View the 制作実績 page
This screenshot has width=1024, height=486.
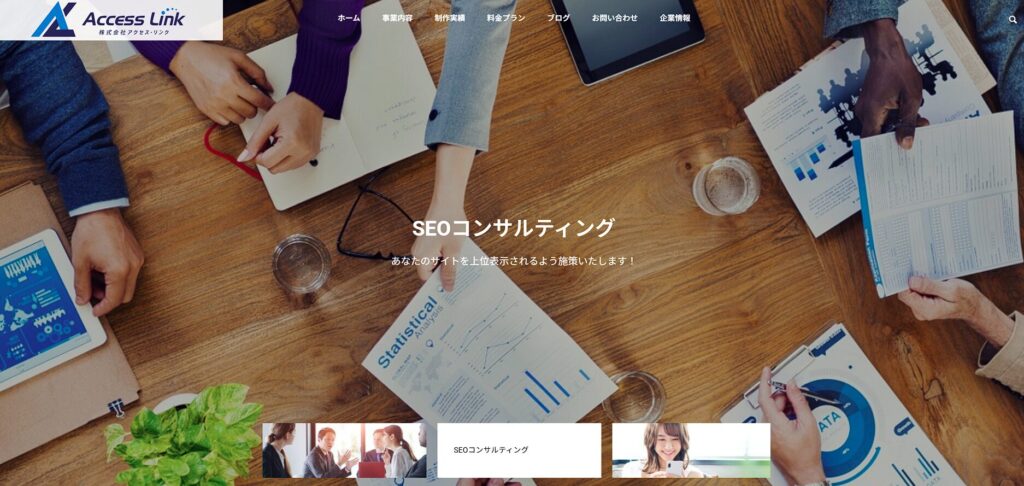pyautogui.click(x=449, y=18)
